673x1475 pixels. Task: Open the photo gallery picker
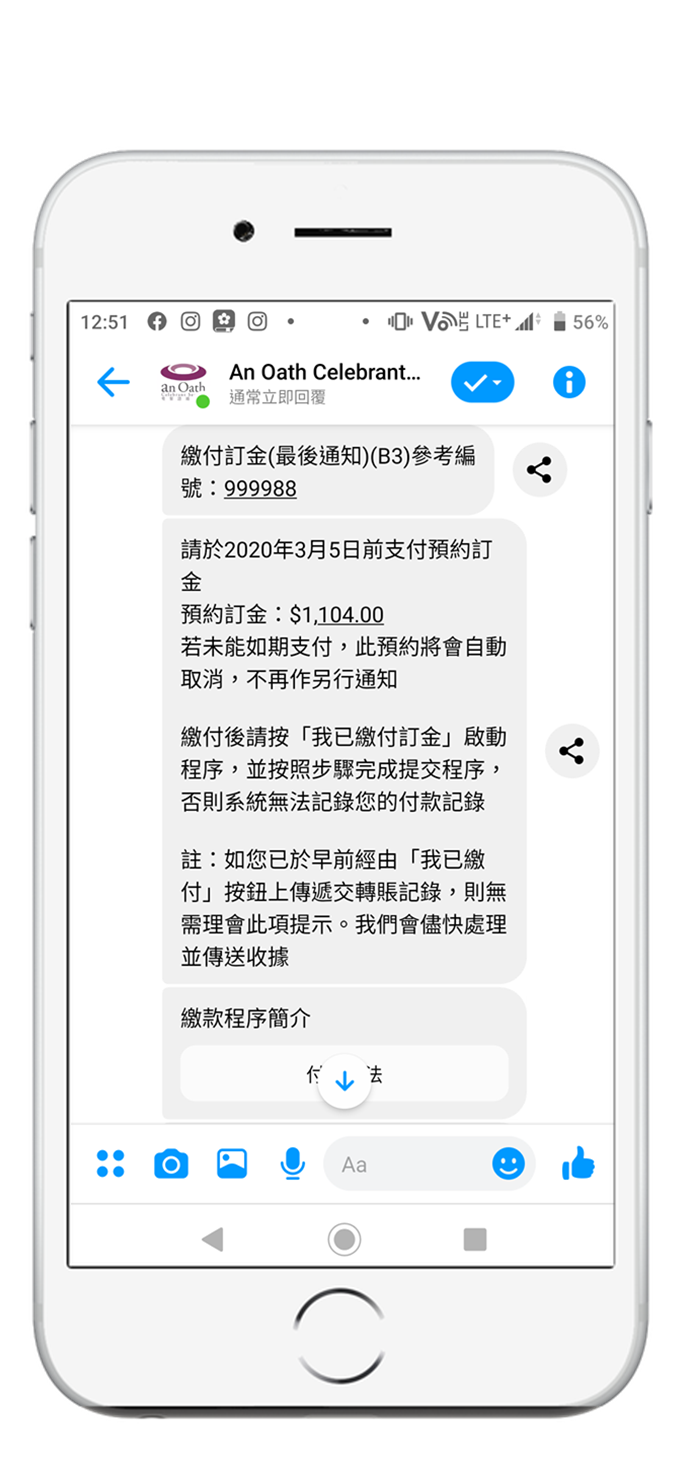click(232, 1164)
